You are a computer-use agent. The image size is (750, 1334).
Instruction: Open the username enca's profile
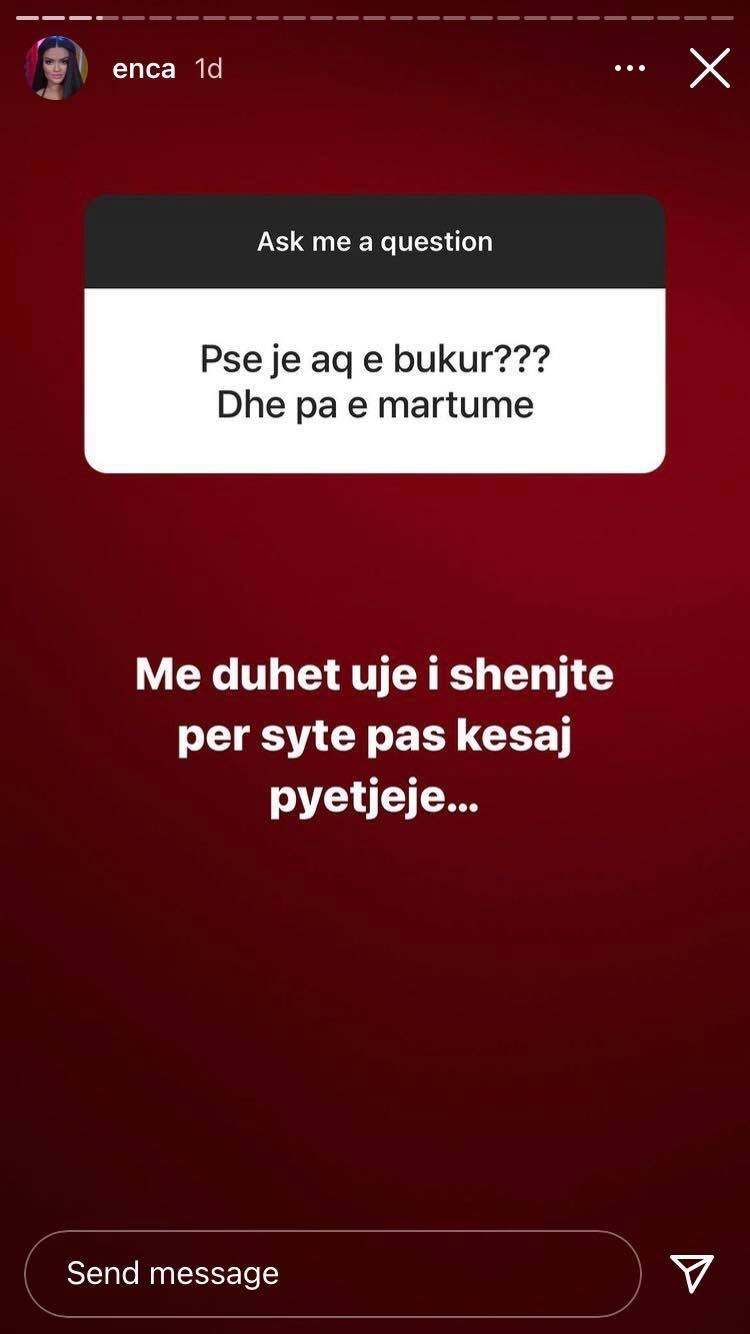click(144, 68)
